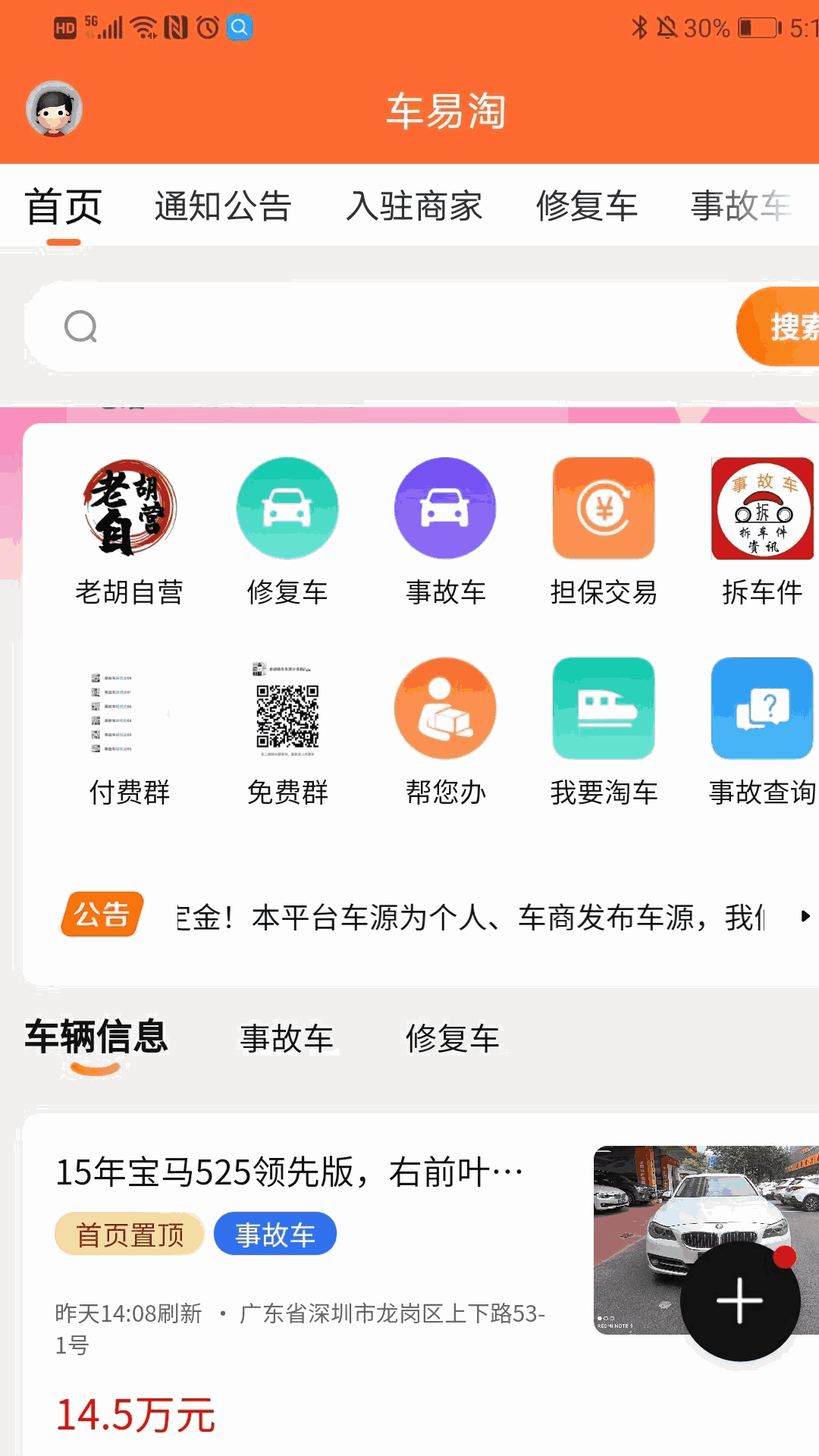Select the 修复车 icon in the grid
The height and width of the screenshot is (1456, 819).
click(x=288, y=510)
